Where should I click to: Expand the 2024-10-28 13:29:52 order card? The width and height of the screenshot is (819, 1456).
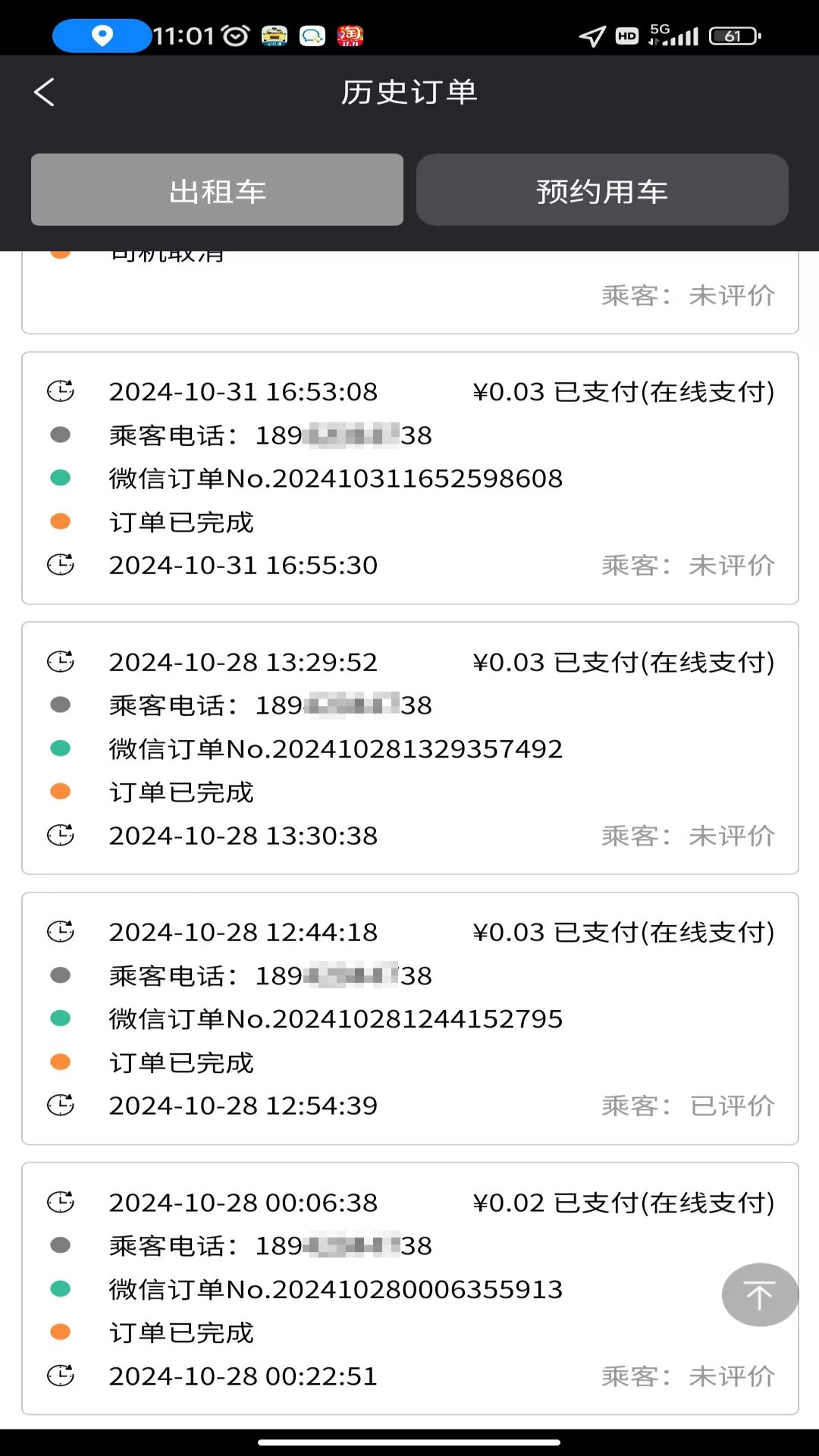pos(409,747)
